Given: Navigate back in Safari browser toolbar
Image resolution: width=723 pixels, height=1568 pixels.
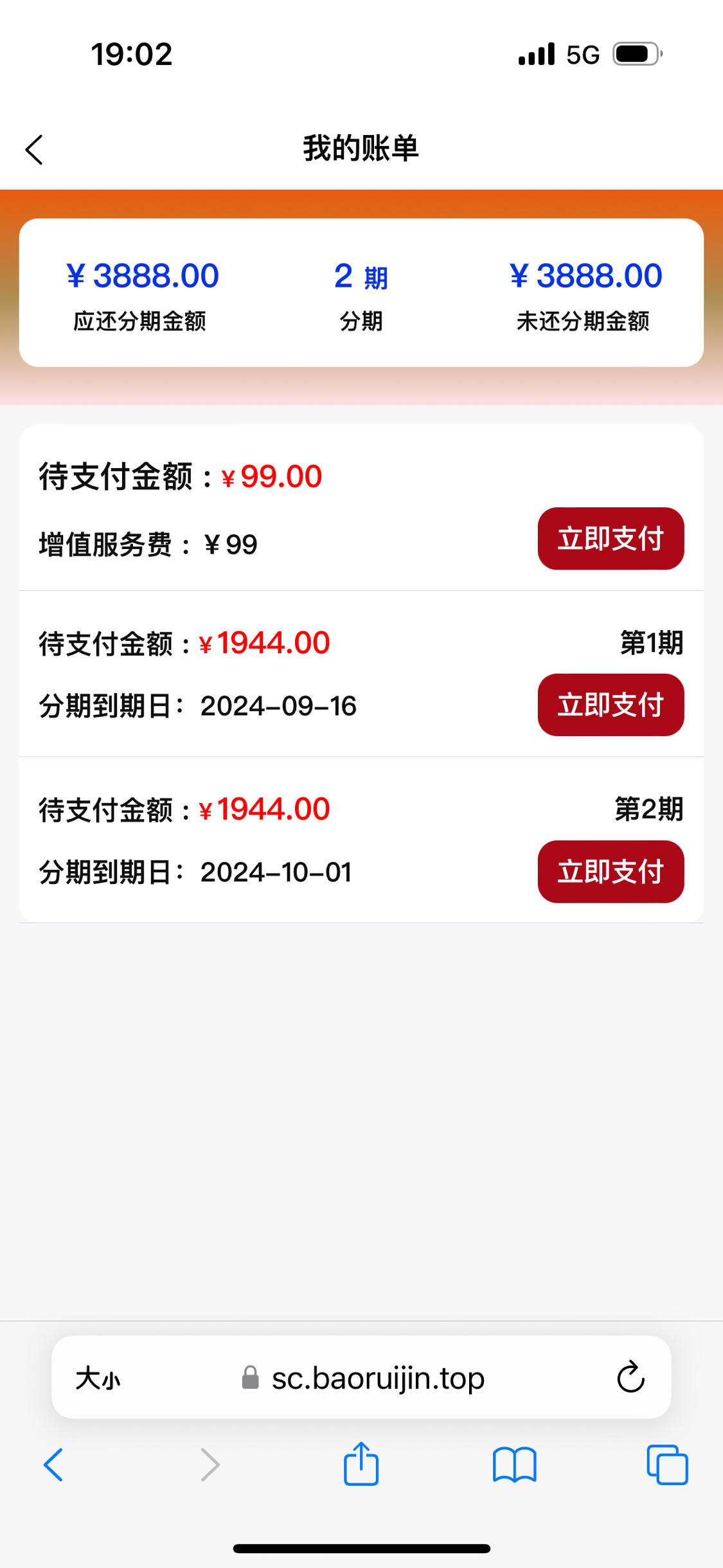Looking at the screenshot, I should coord(53,1465).
